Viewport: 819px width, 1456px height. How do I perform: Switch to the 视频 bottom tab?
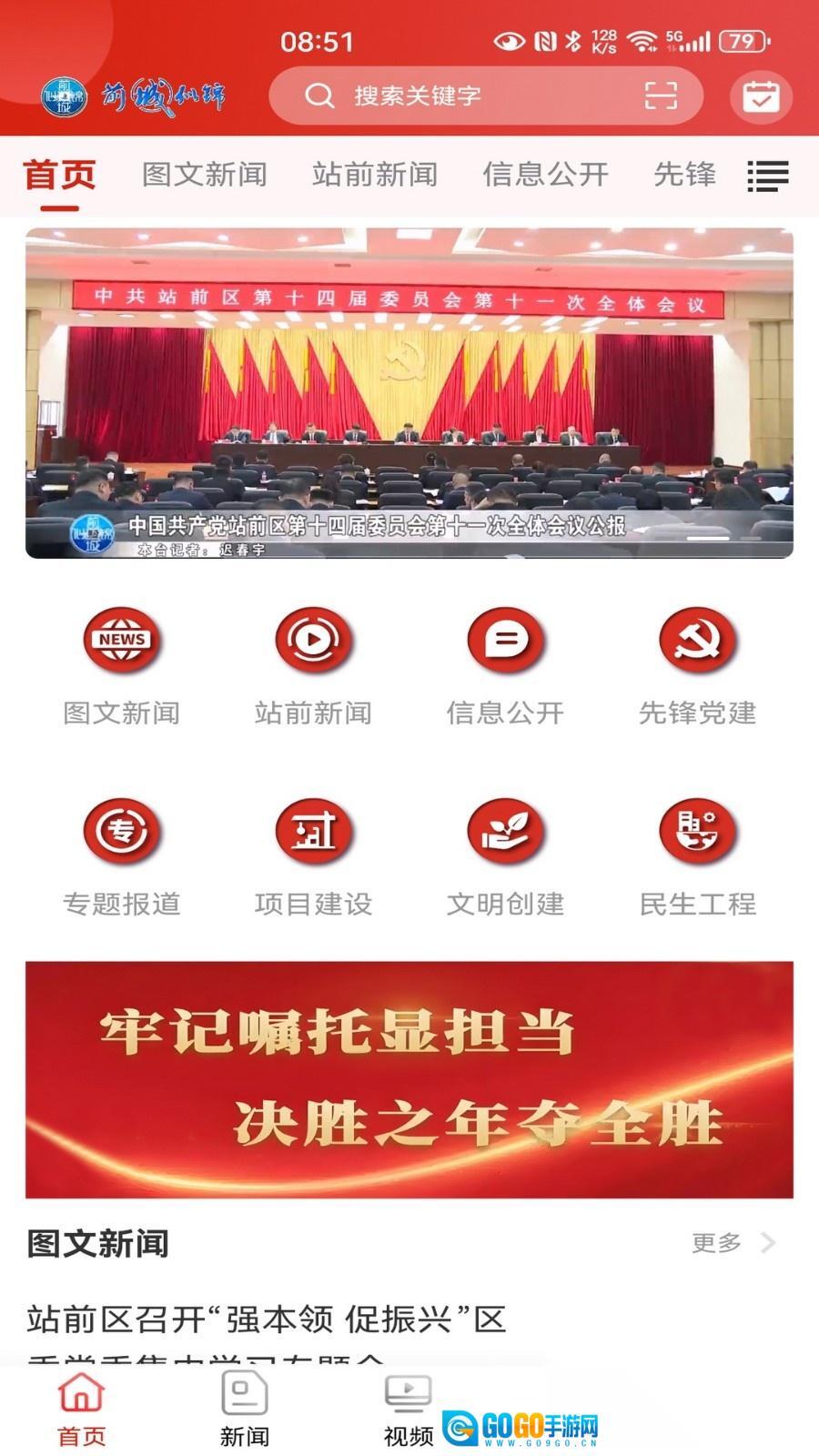(408, 1409)
